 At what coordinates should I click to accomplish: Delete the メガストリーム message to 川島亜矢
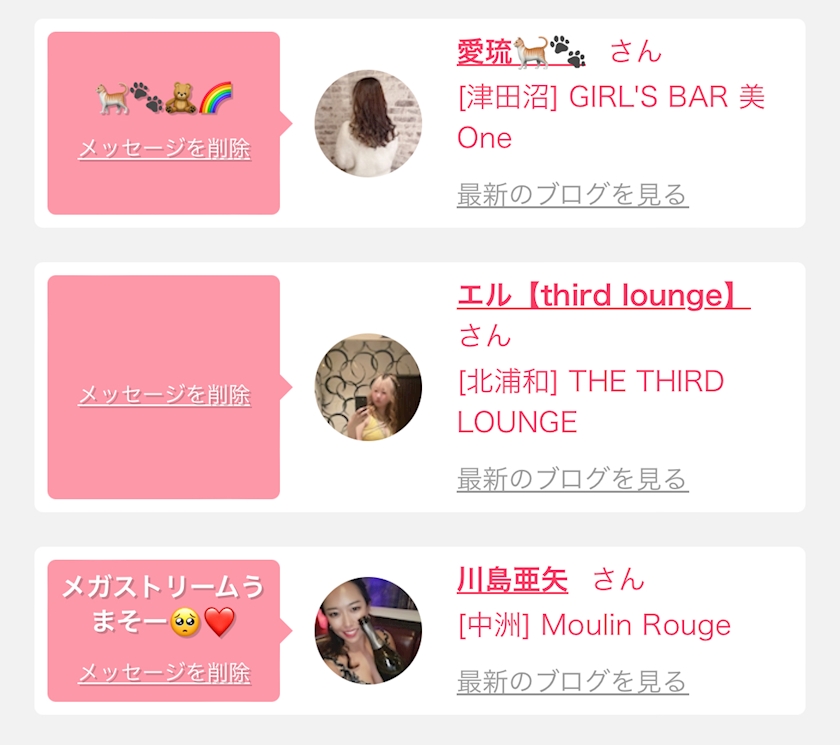point(164,673)
